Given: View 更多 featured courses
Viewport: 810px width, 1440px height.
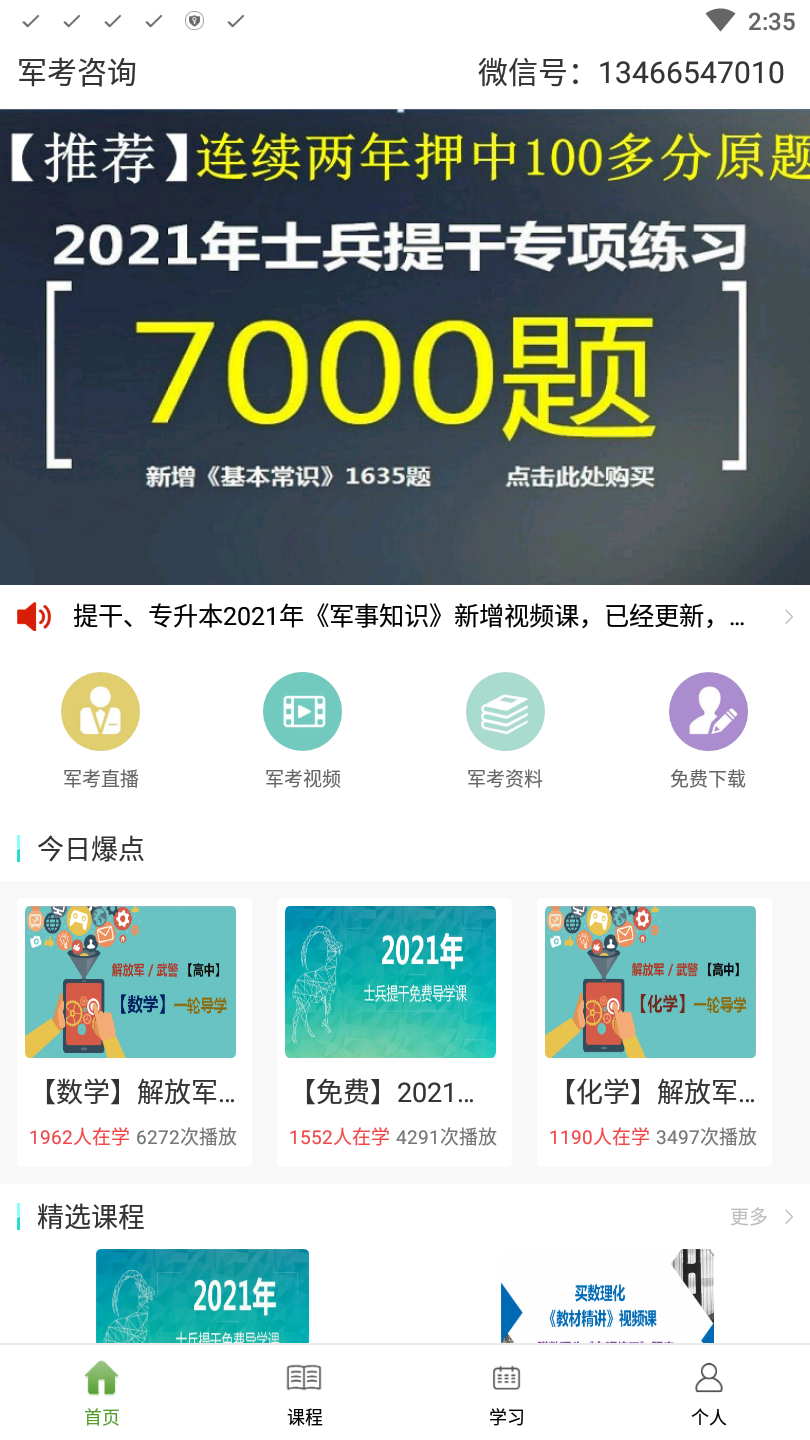Looking at the screenshot, I should [762, 1217].
